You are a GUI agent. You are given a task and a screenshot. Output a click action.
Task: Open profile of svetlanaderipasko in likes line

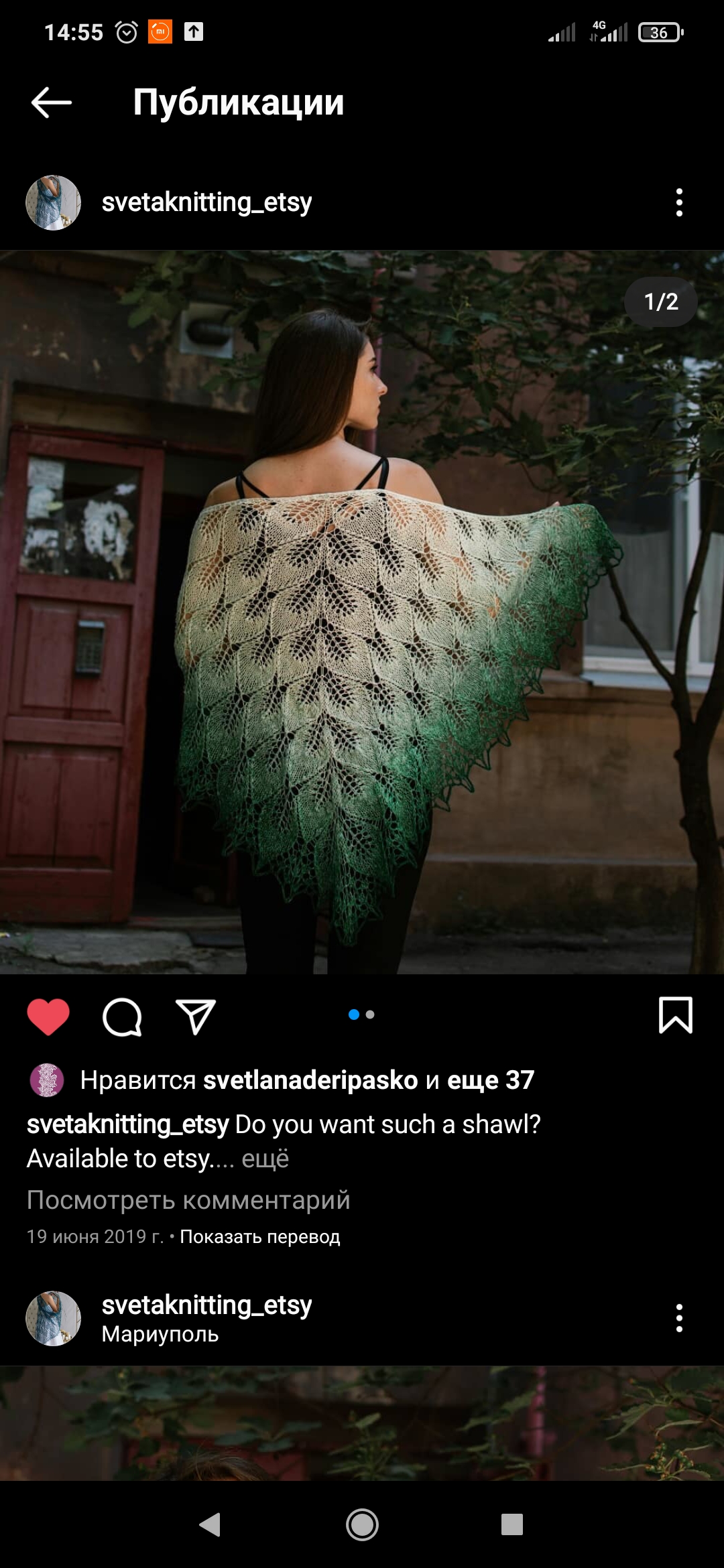tap(310, 1080)
